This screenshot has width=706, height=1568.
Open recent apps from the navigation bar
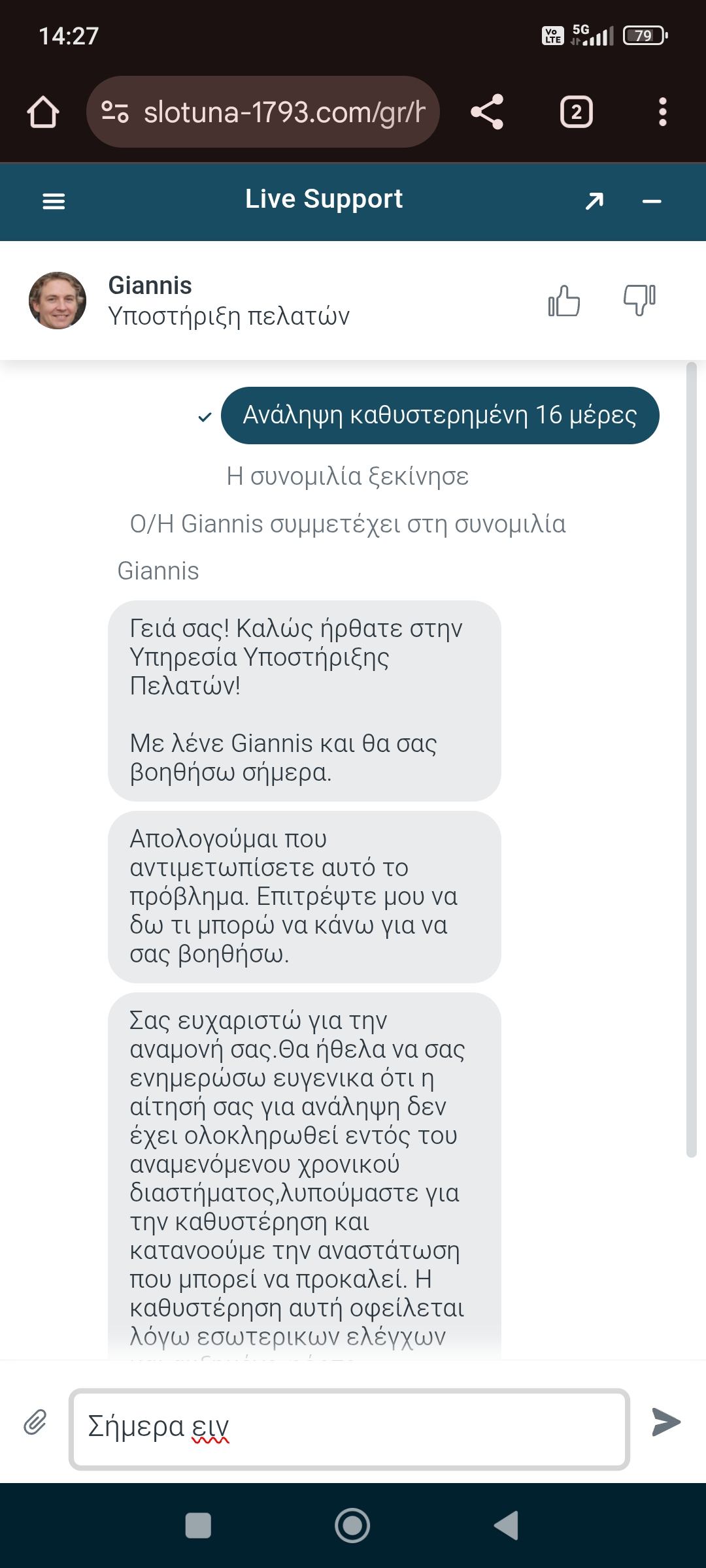(x=198, y=1526)
